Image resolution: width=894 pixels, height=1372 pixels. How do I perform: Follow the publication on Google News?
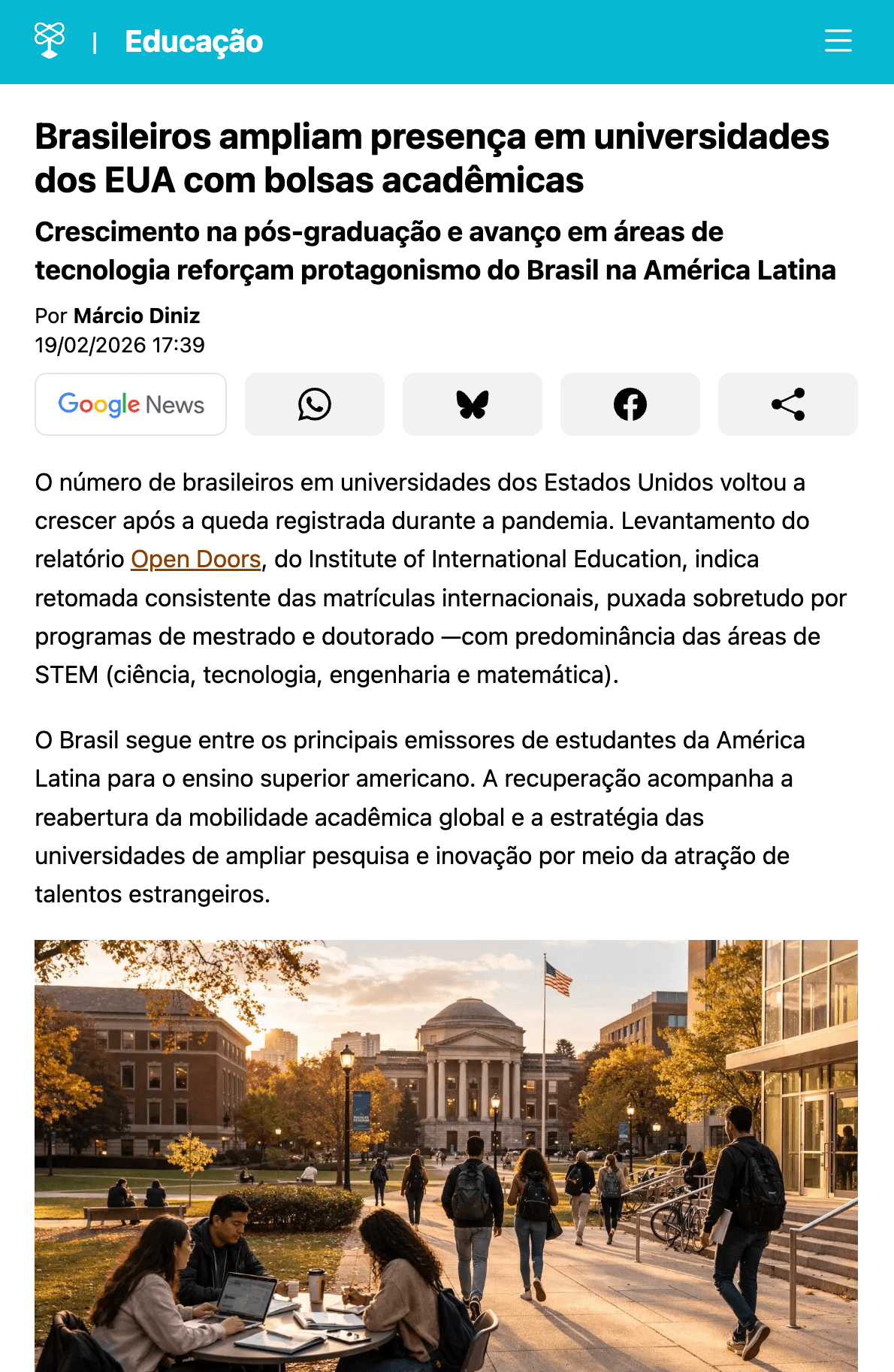[130, 404]
